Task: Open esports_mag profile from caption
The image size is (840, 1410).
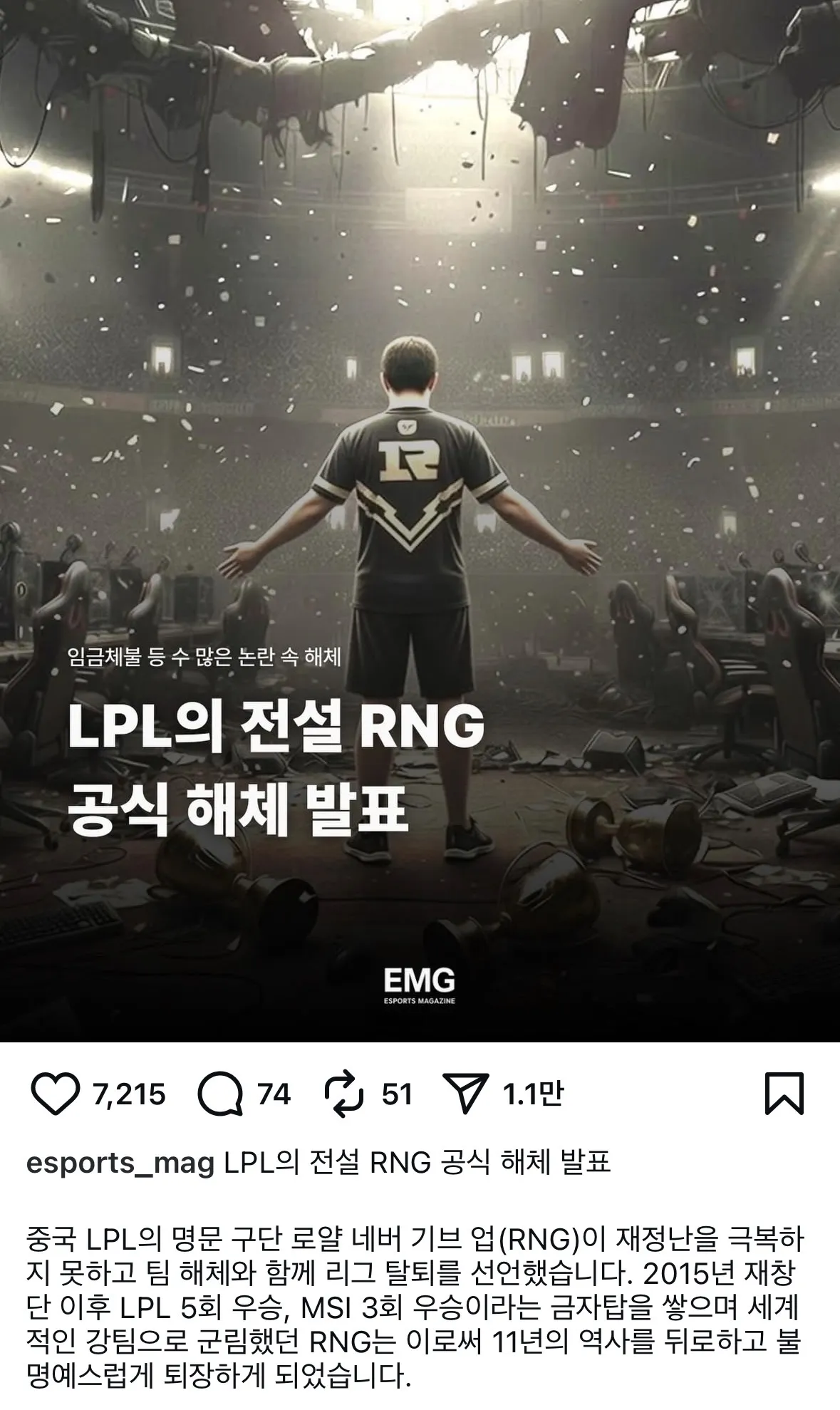Action: click(120, 1162)
